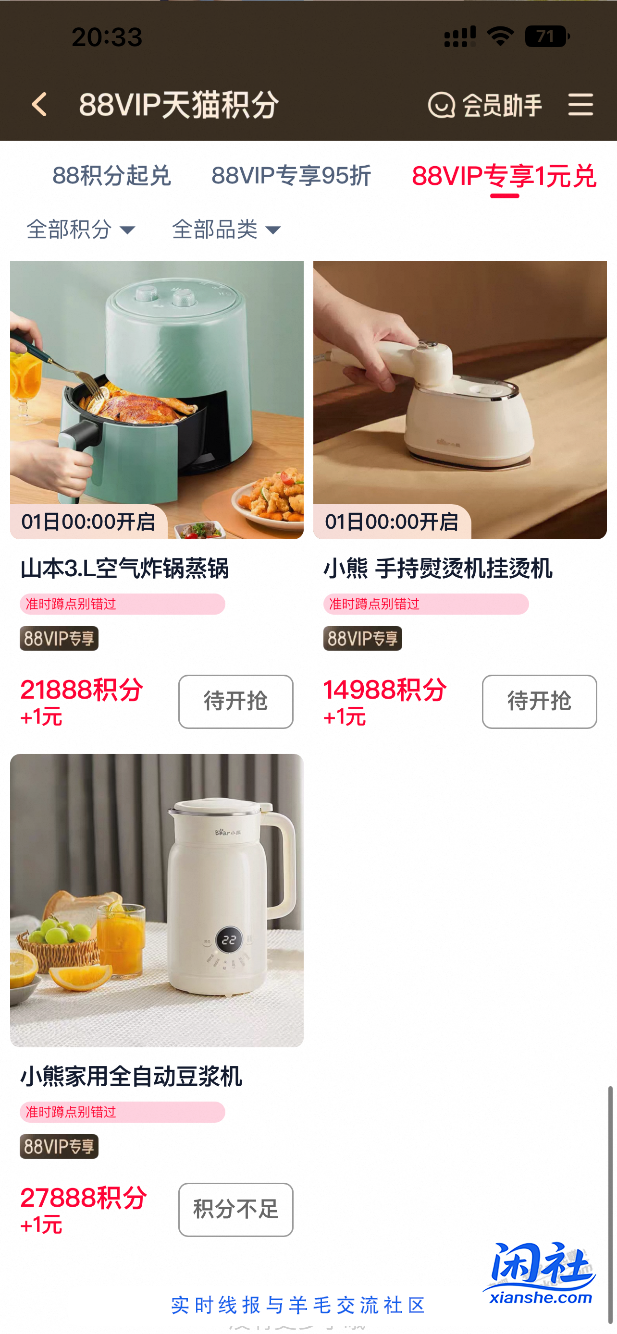Expand the 全部品类 category dropdown
The width and height of the screenshot is (617, 1334).
click(x=226, y=229)
